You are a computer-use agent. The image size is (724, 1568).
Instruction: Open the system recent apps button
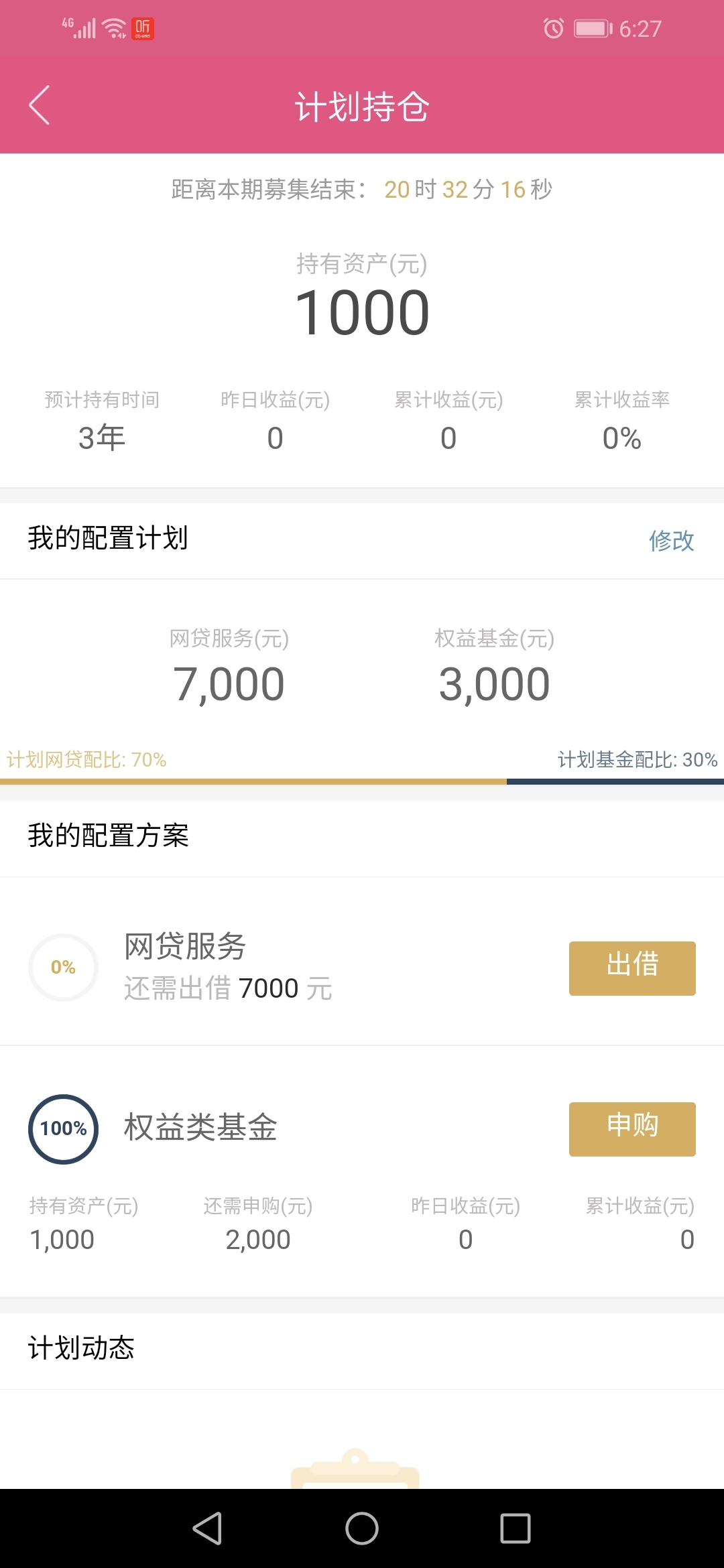(x=516, y=1528)
